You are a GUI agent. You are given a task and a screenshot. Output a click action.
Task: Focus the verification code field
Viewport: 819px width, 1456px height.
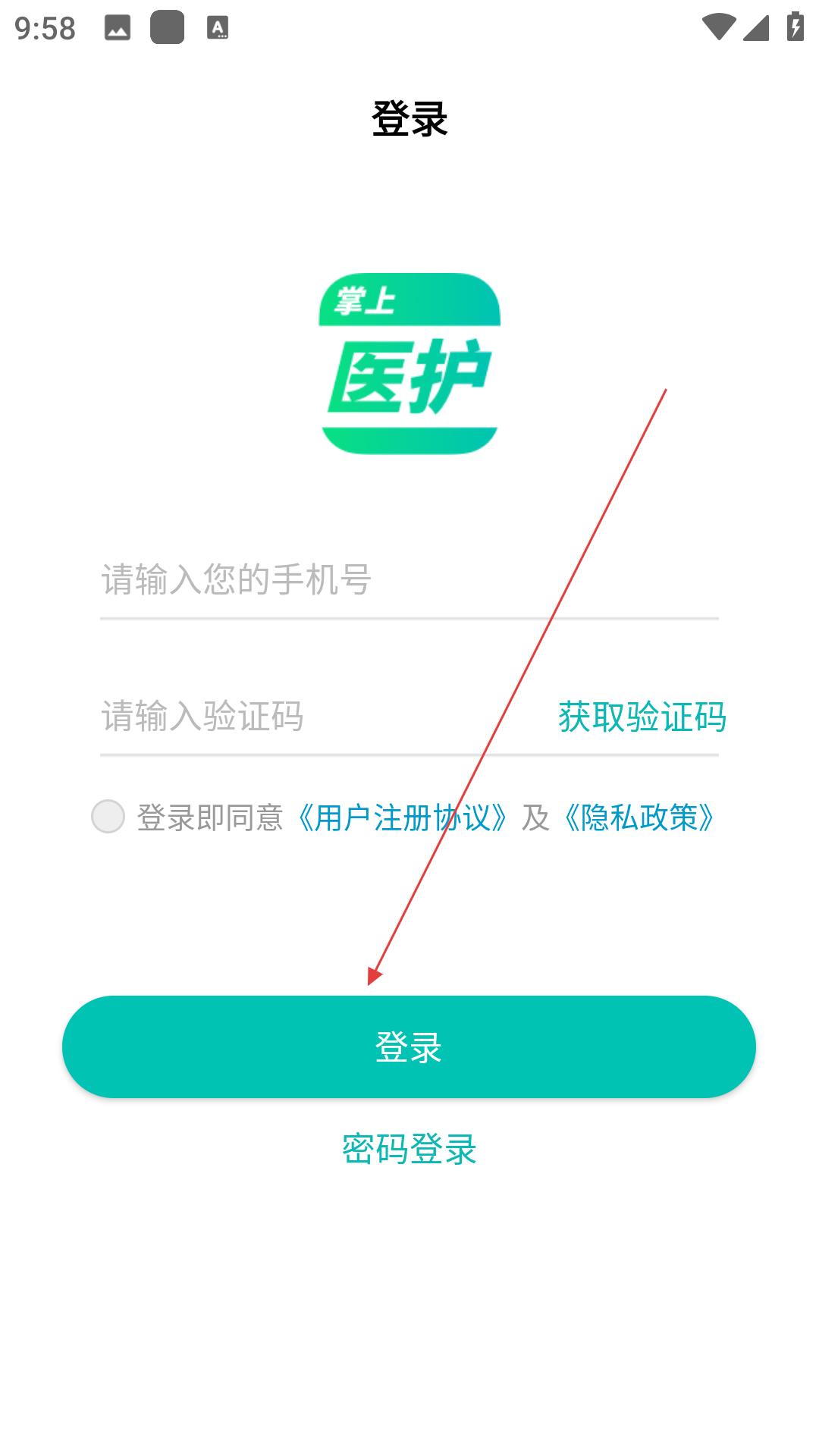(x=318, y=717)
